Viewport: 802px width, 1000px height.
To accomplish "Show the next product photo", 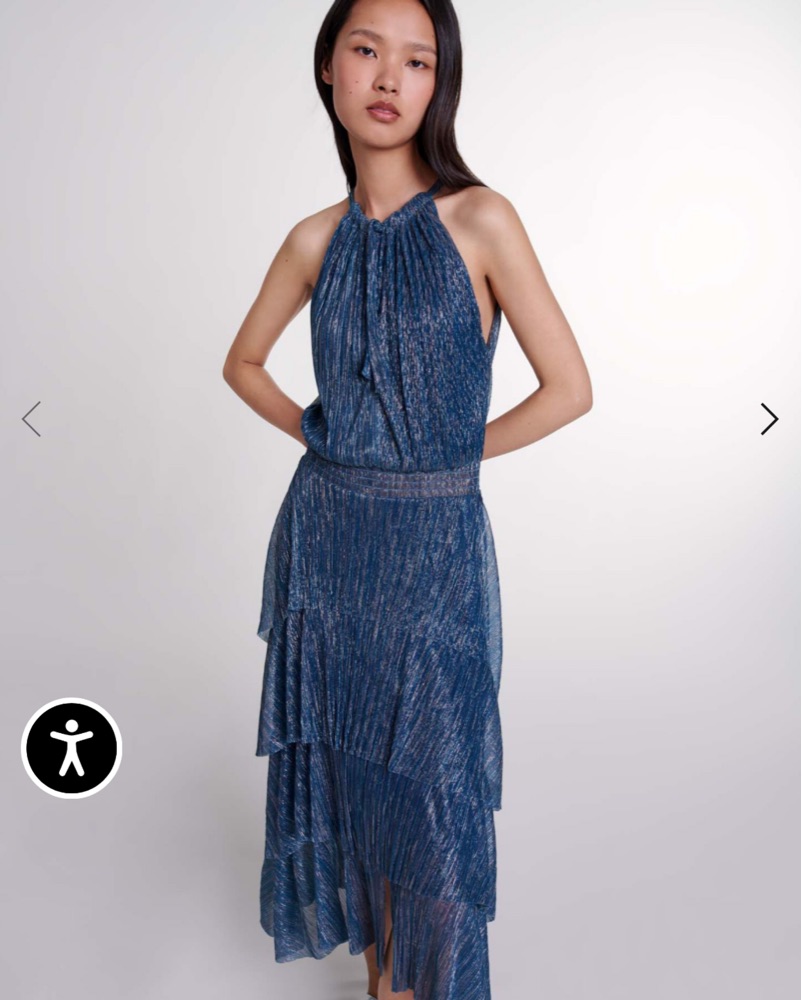I will 768,419.
